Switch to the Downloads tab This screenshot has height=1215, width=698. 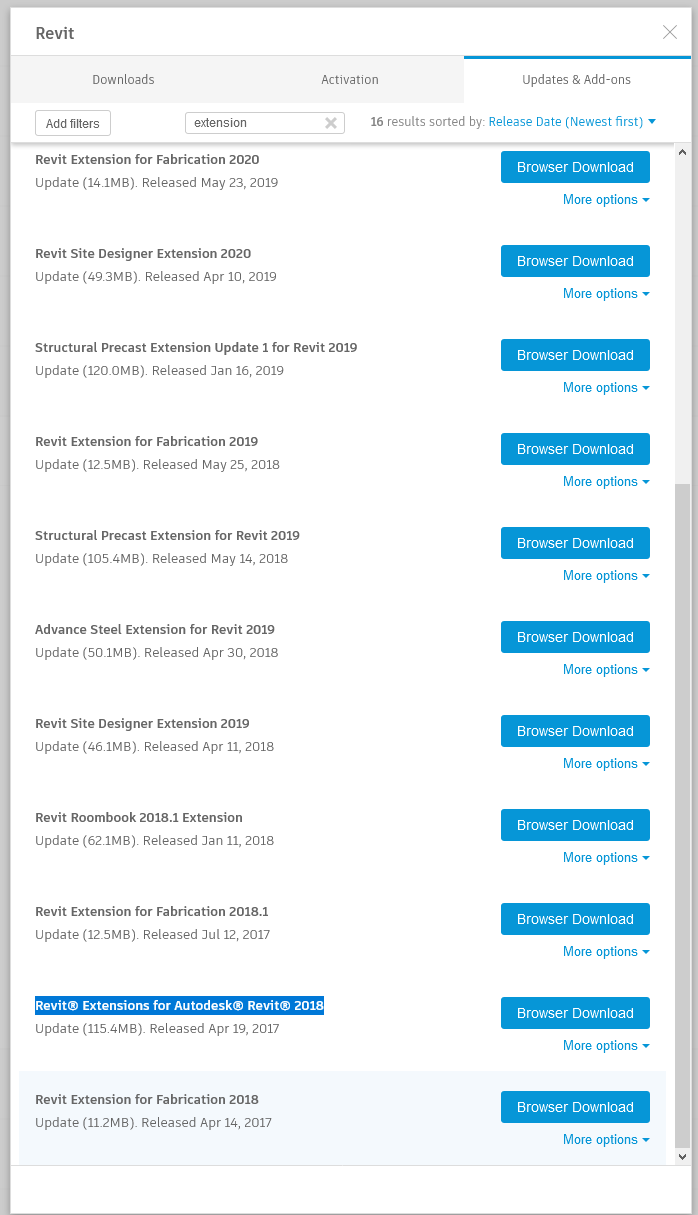point(123,80)
